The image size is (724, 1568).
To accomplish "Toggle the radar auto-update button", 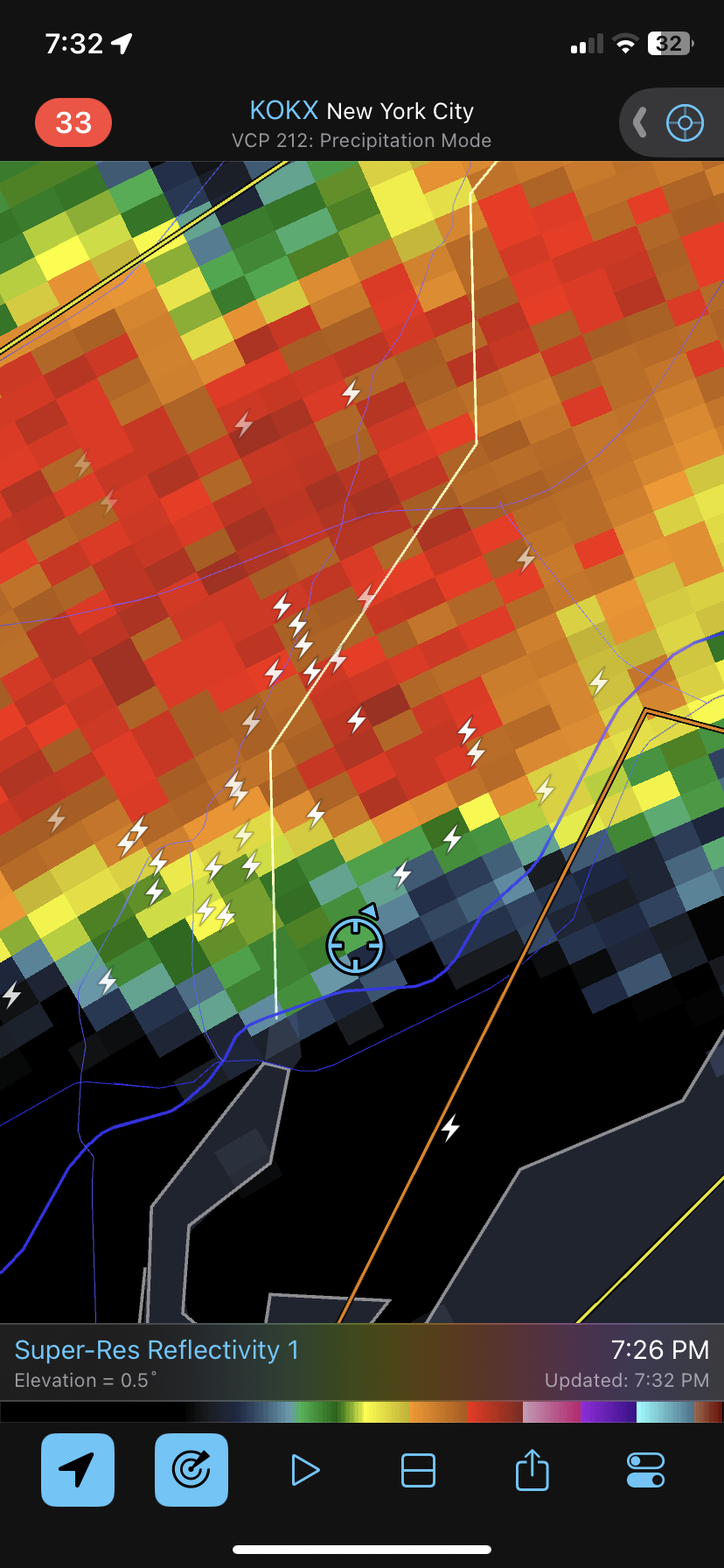I will pyautogui.click(x=191, y=1470).
